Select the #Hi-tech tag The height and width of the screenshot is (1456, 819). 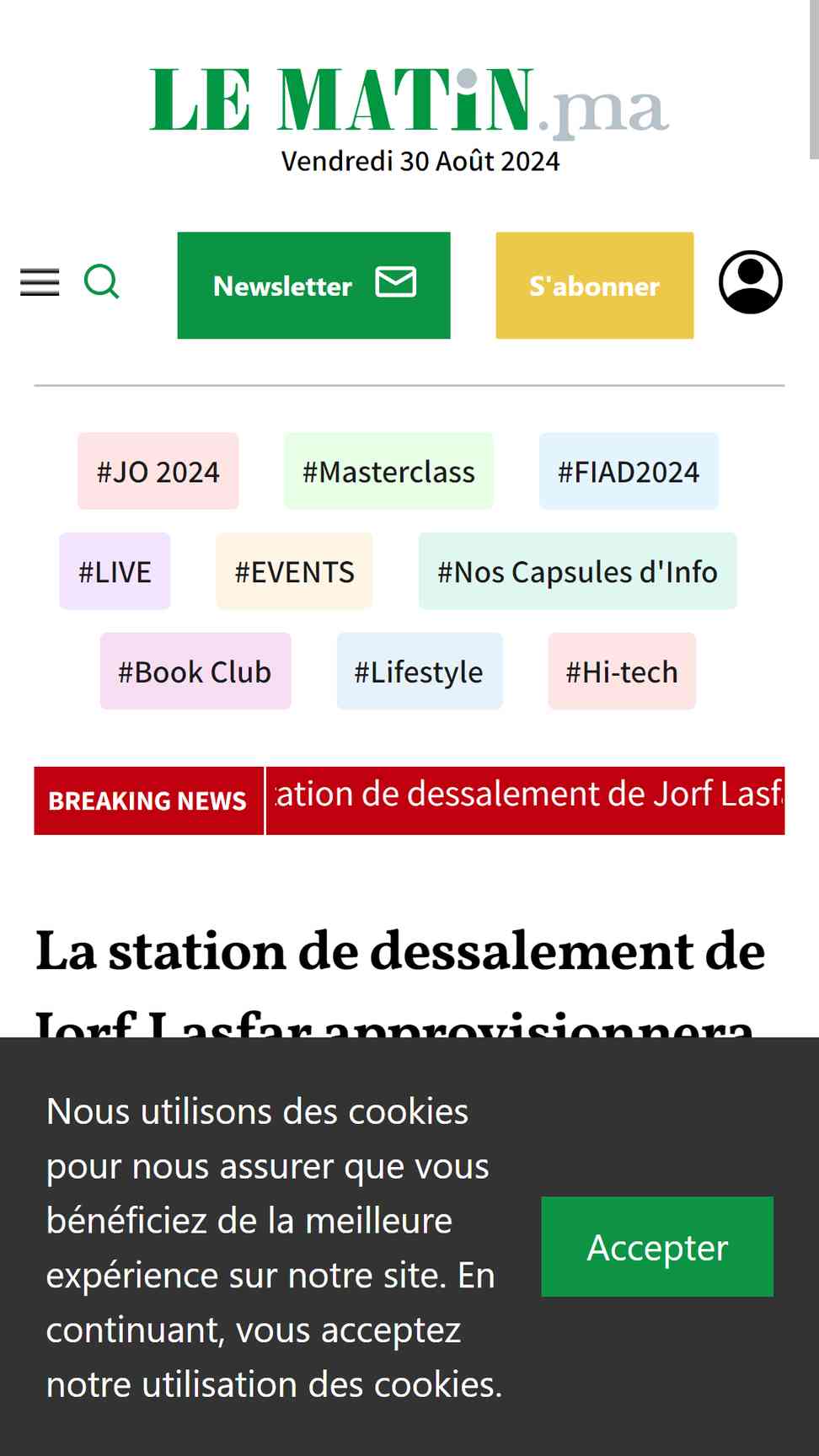pyautogui.click(x=622, y=672)
